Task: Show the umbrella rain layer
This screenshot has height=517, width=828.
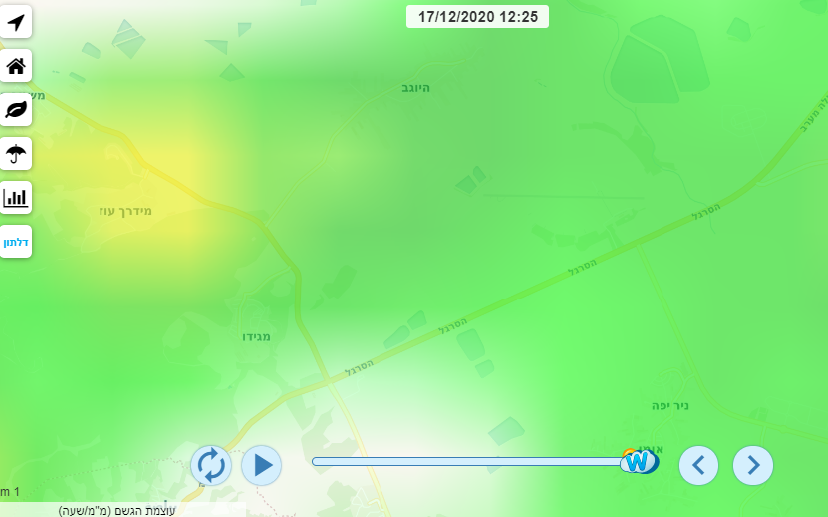Action: [16, 154]
